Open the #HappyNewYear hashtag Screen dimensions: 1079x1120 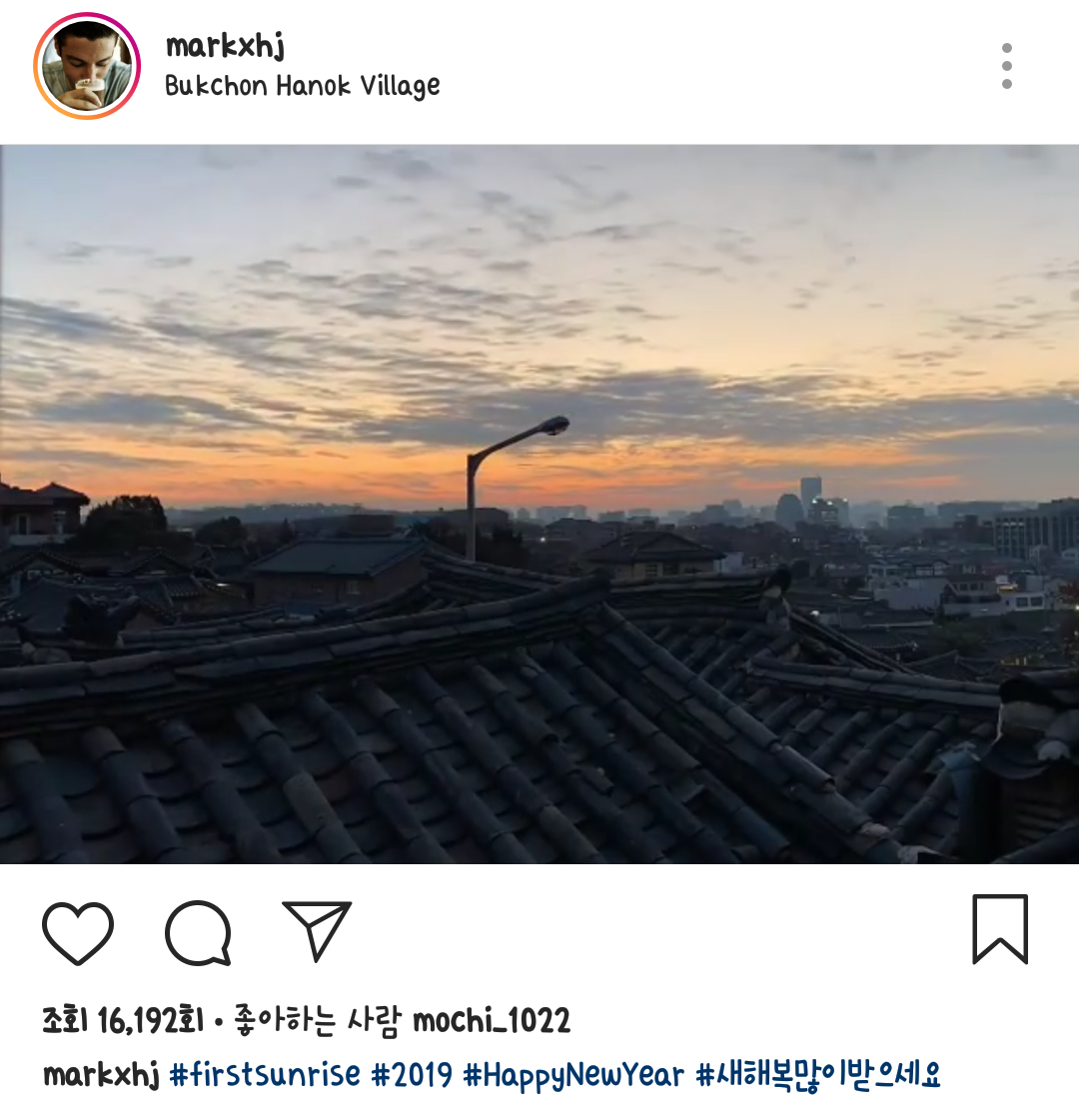(x=573, y=1075)
